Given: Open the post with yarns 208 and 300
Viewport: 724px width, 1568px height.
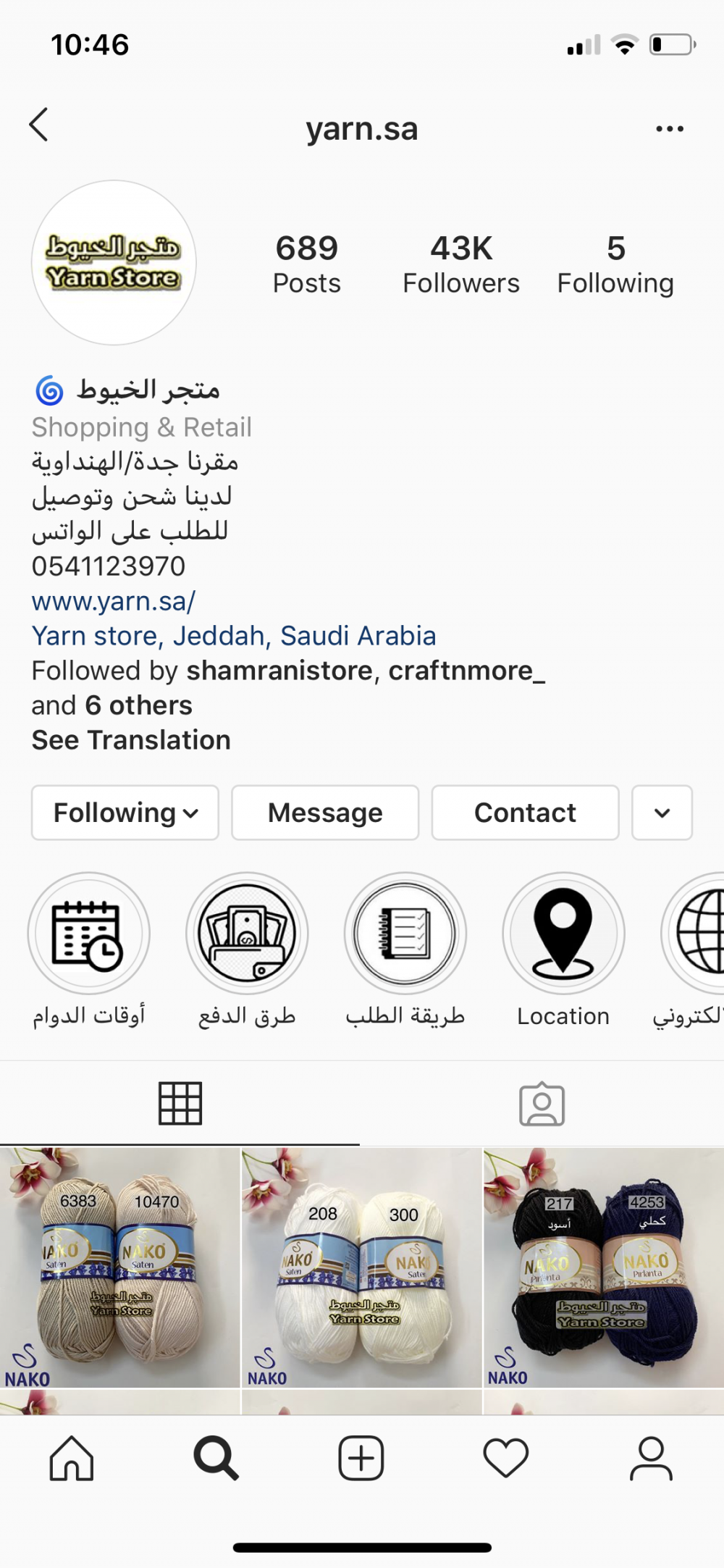Looking at the screenshot, I should [x=361, y=1267].
